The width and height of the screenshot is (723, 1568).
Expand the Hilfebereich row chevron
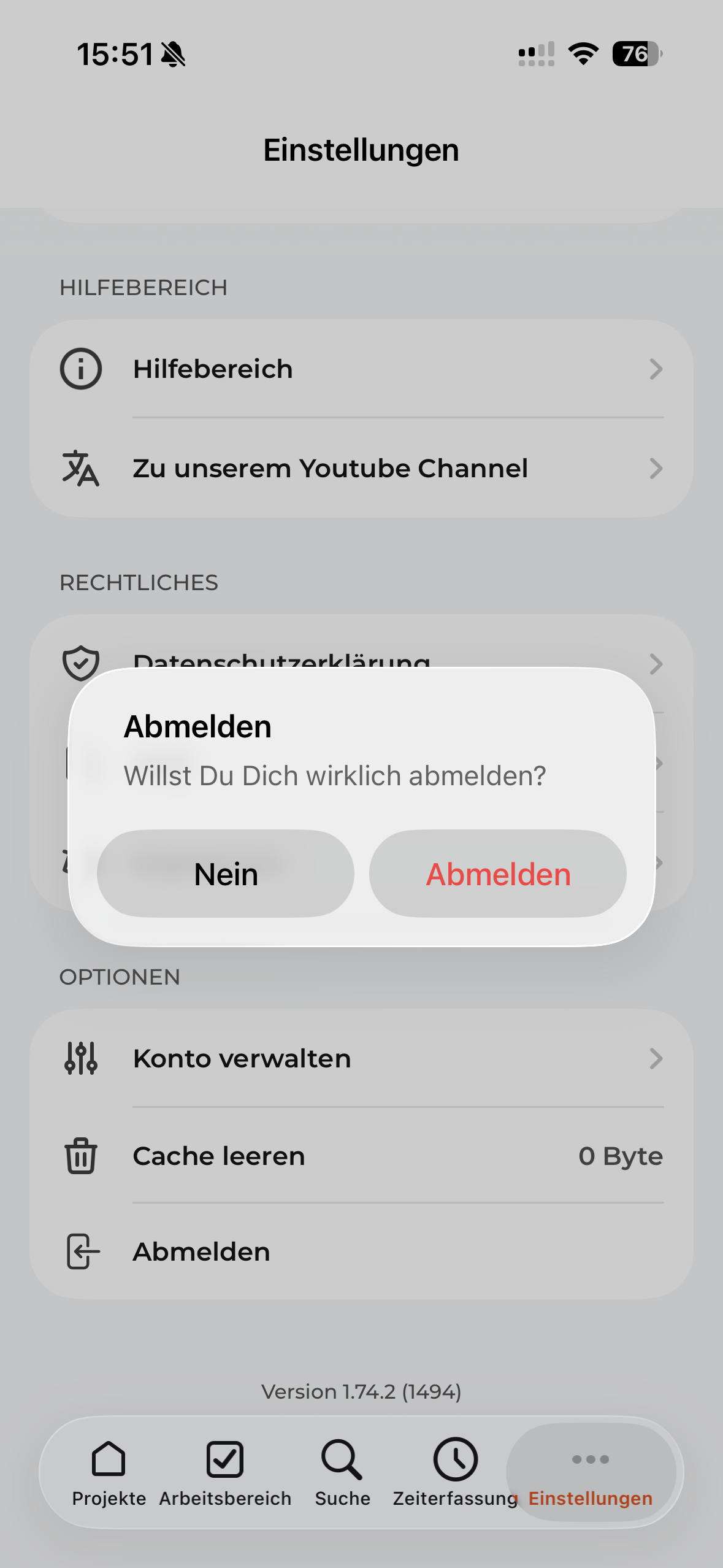(x=657, y=369)
